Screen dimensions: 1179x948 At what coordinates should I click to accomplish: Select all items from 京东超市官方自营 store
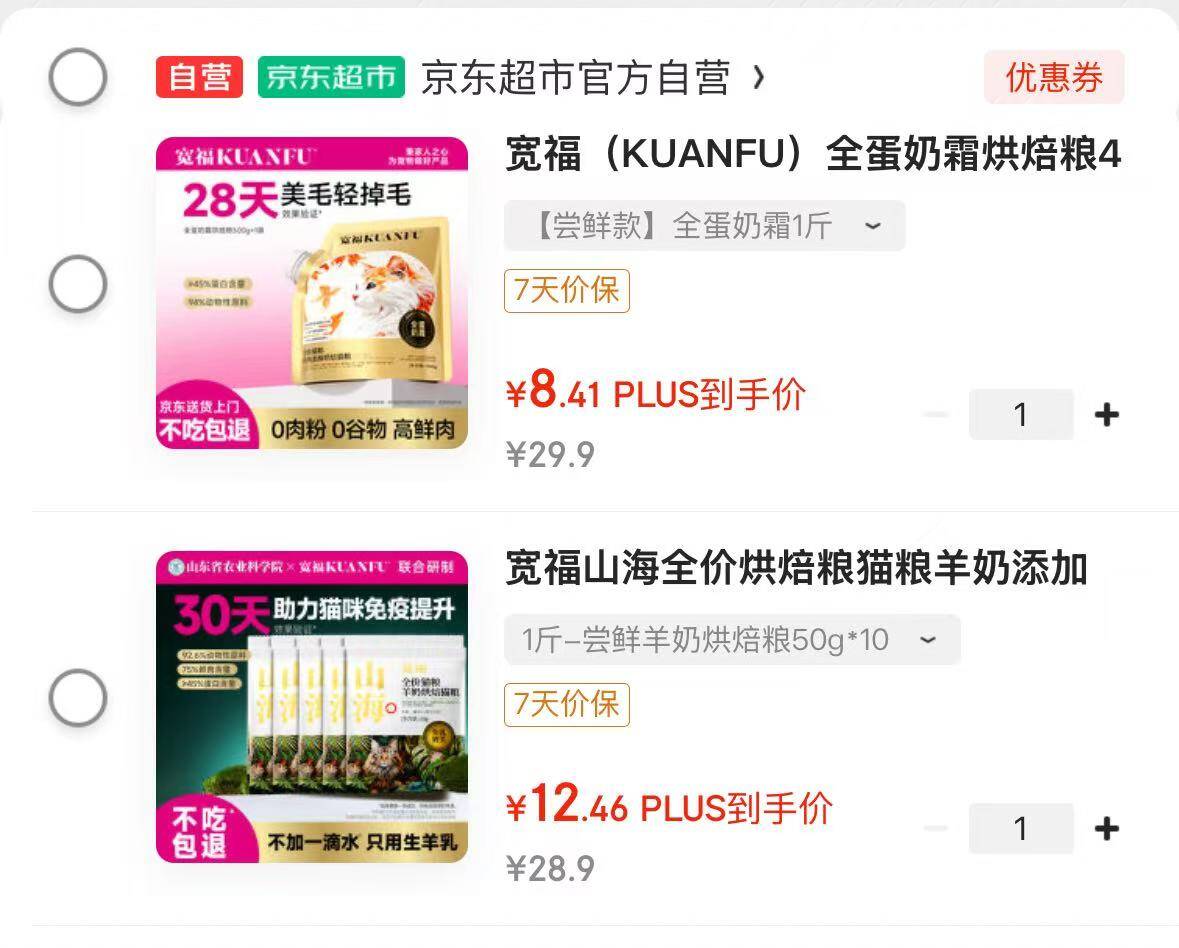pyautogui.click(x=78, y=77)
